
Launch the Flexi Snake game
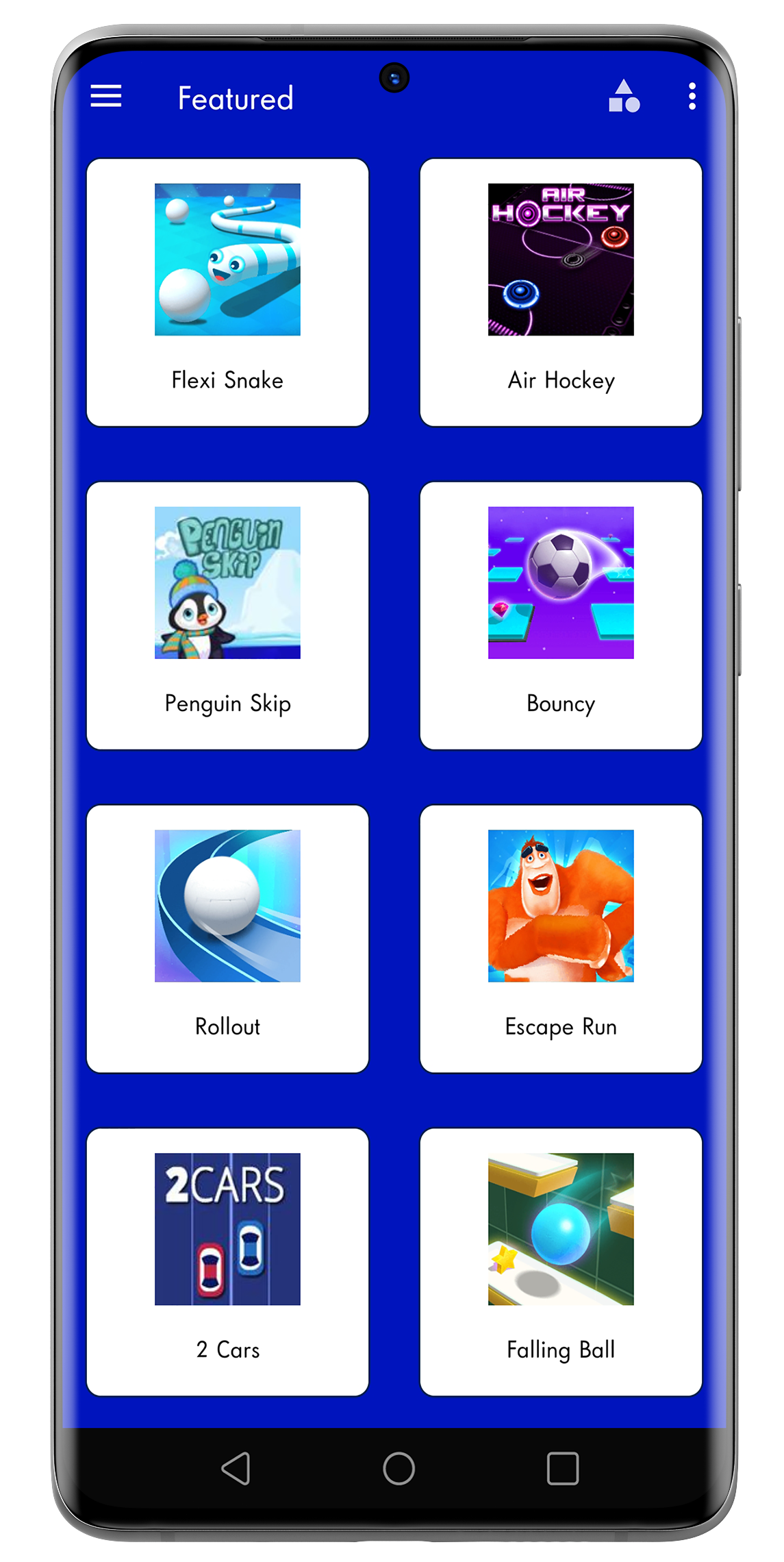[x=227, y=293]
